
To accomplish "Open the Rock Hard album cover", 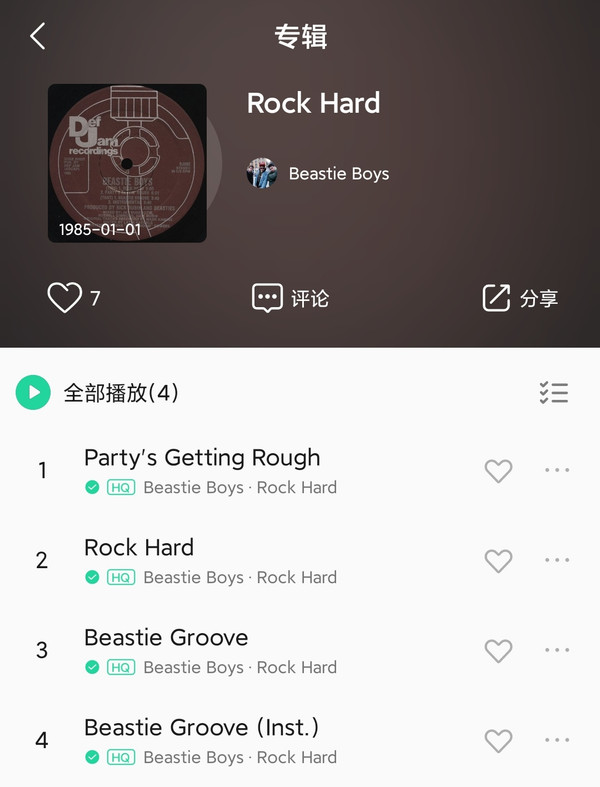I will coord(127,163).
